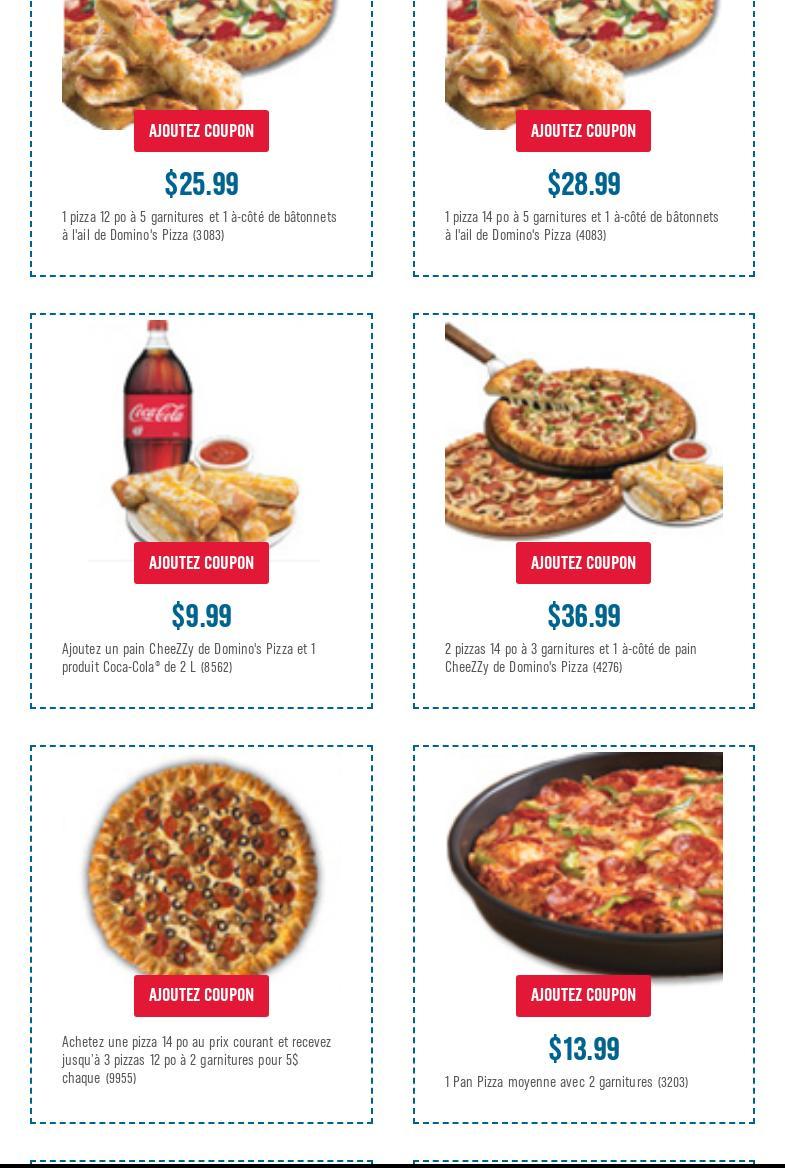Add the $36.99 two-pizza coupon
Viewport: 785px width, 1168px height.
(583, 563)
